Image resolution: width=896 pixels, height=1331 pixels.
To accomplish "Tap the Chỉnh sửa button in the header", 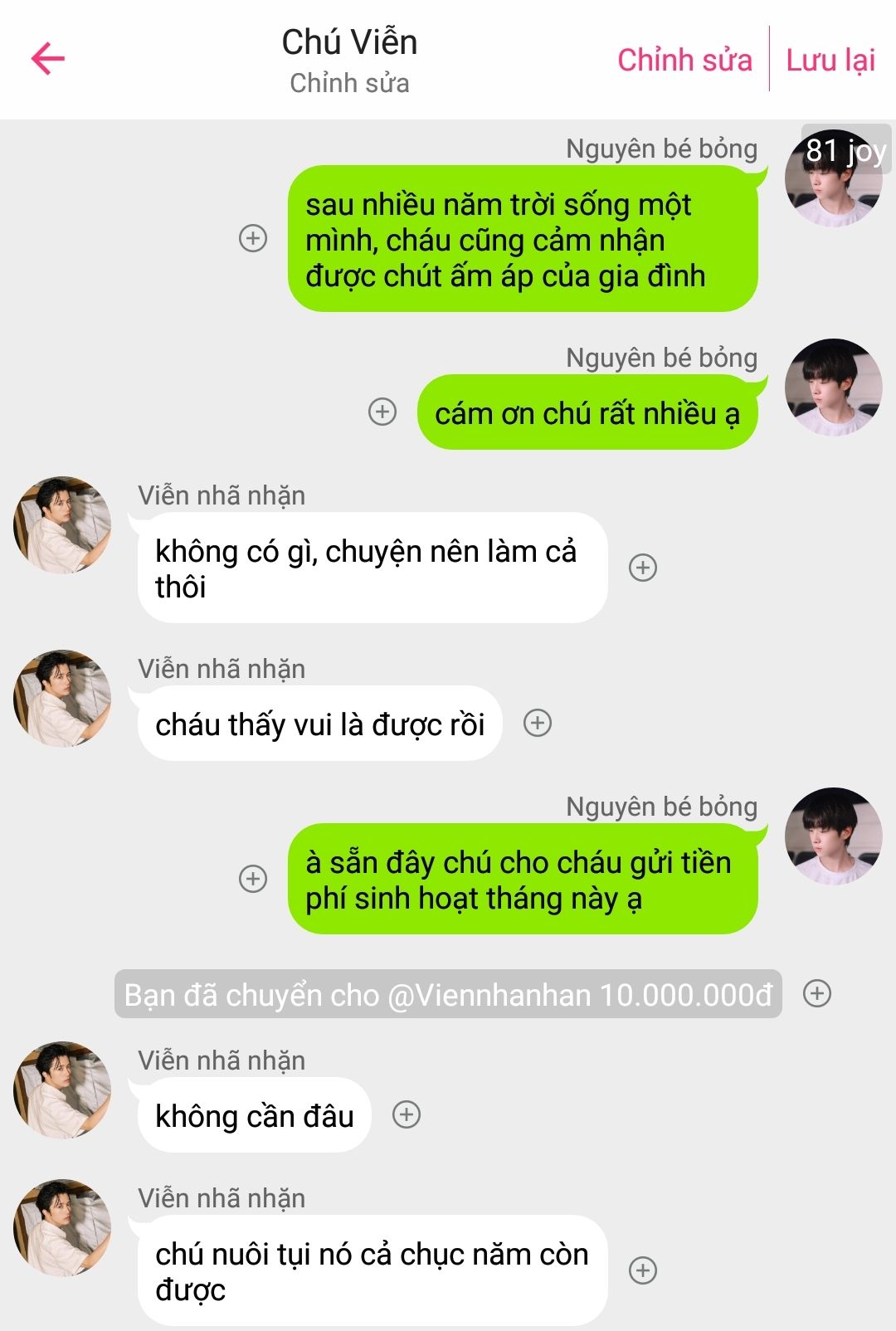I will pyautogui.click(x=684, y=60).
